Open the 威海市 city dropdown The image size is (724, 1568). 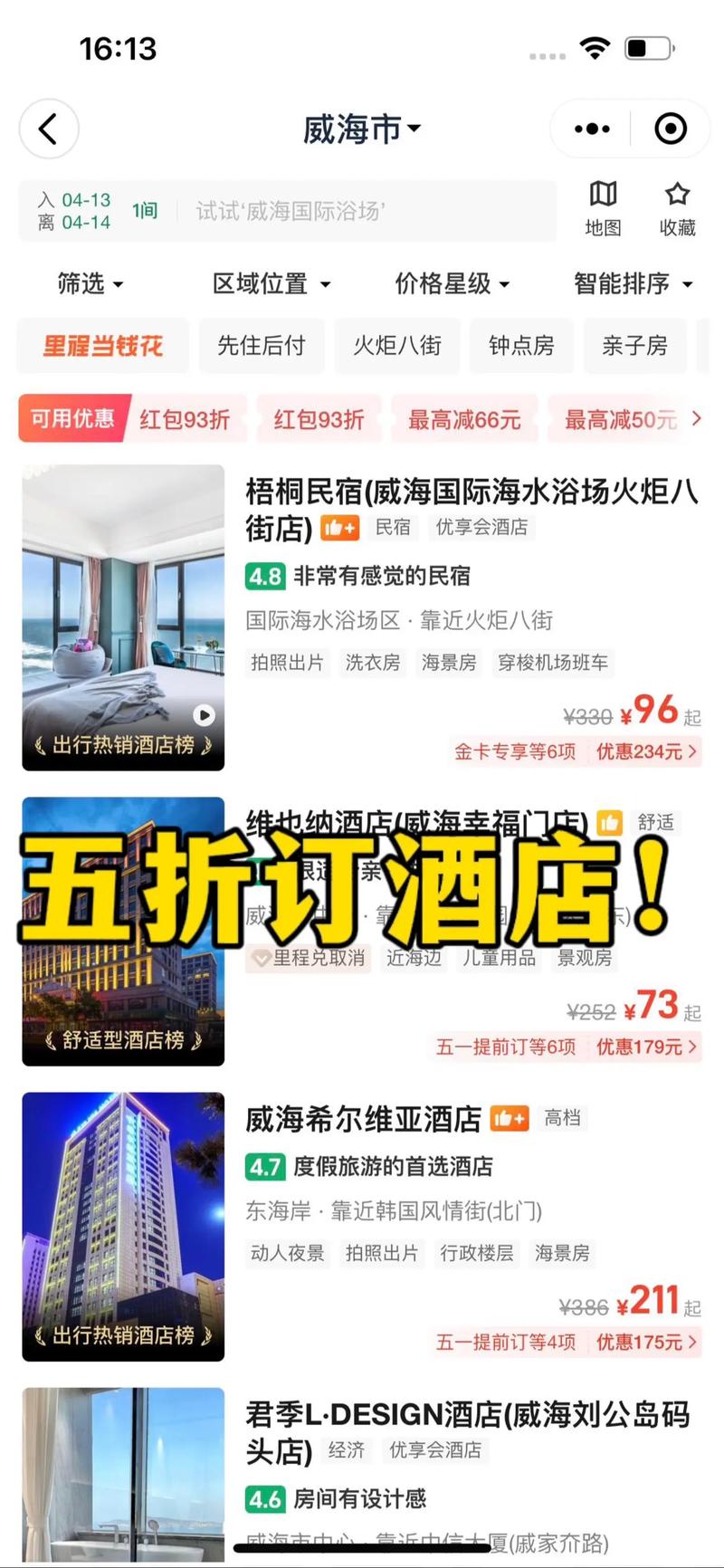[x=361, y=129]
